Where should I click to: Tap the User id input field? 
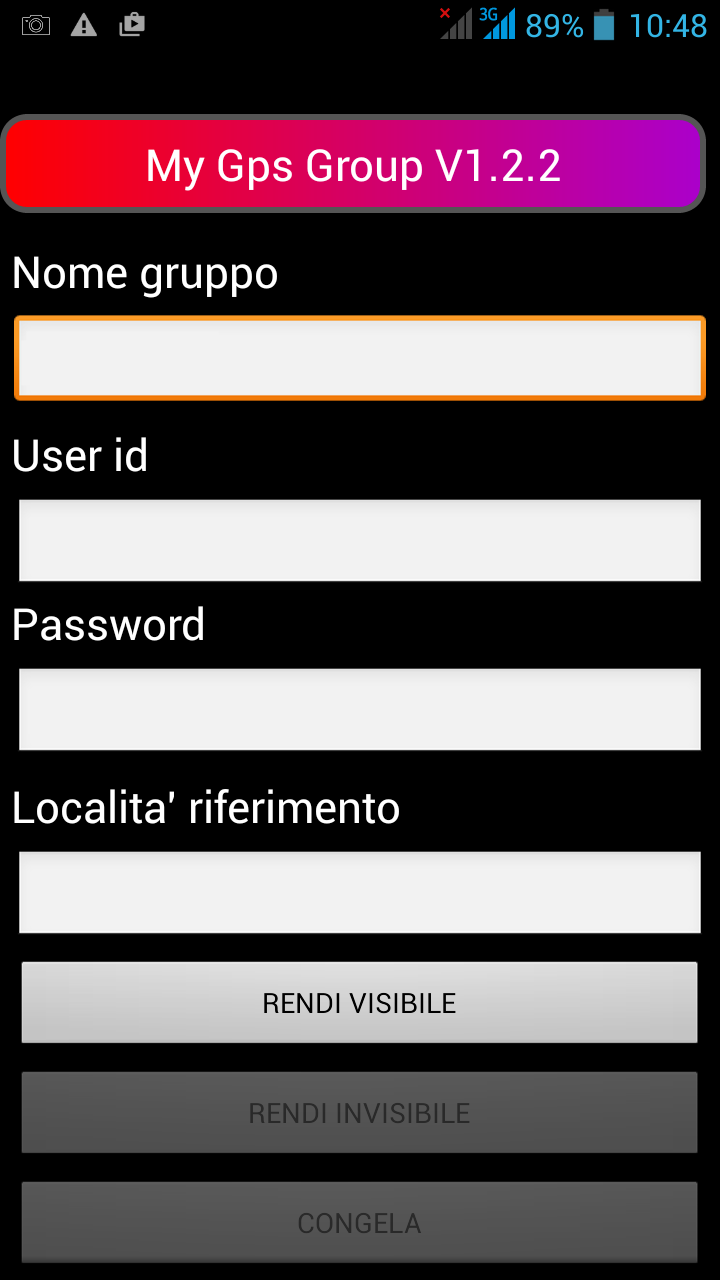click(x=360, y=540)
